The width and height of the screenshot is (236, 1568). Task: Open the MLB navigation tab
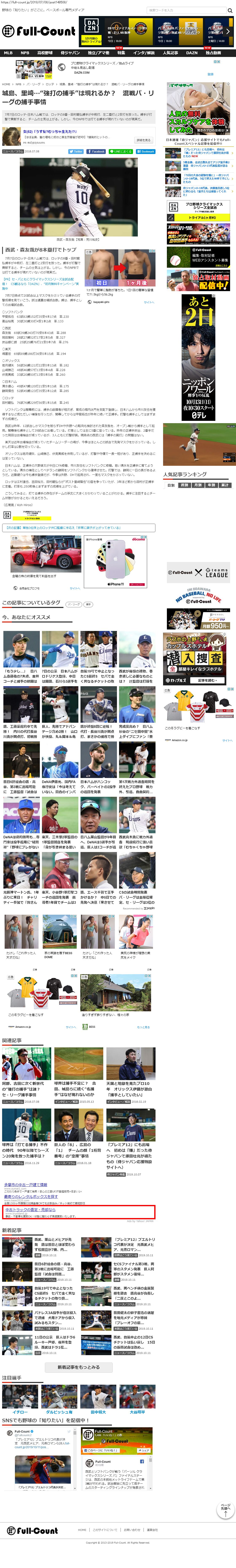coord(8,53)
